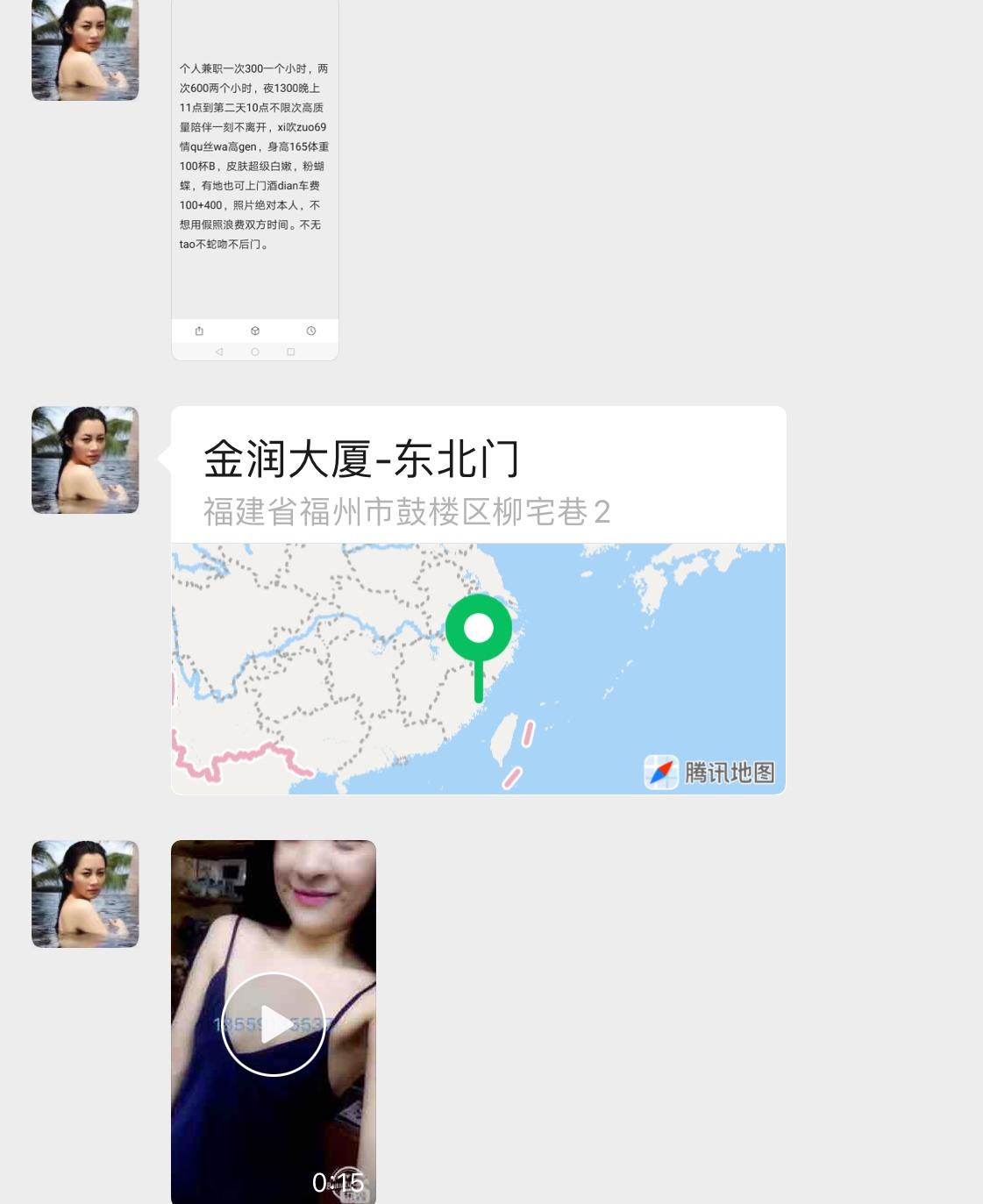
Task: Click the 腾讯地图 compass logo on the map
Action: point(663,770)
